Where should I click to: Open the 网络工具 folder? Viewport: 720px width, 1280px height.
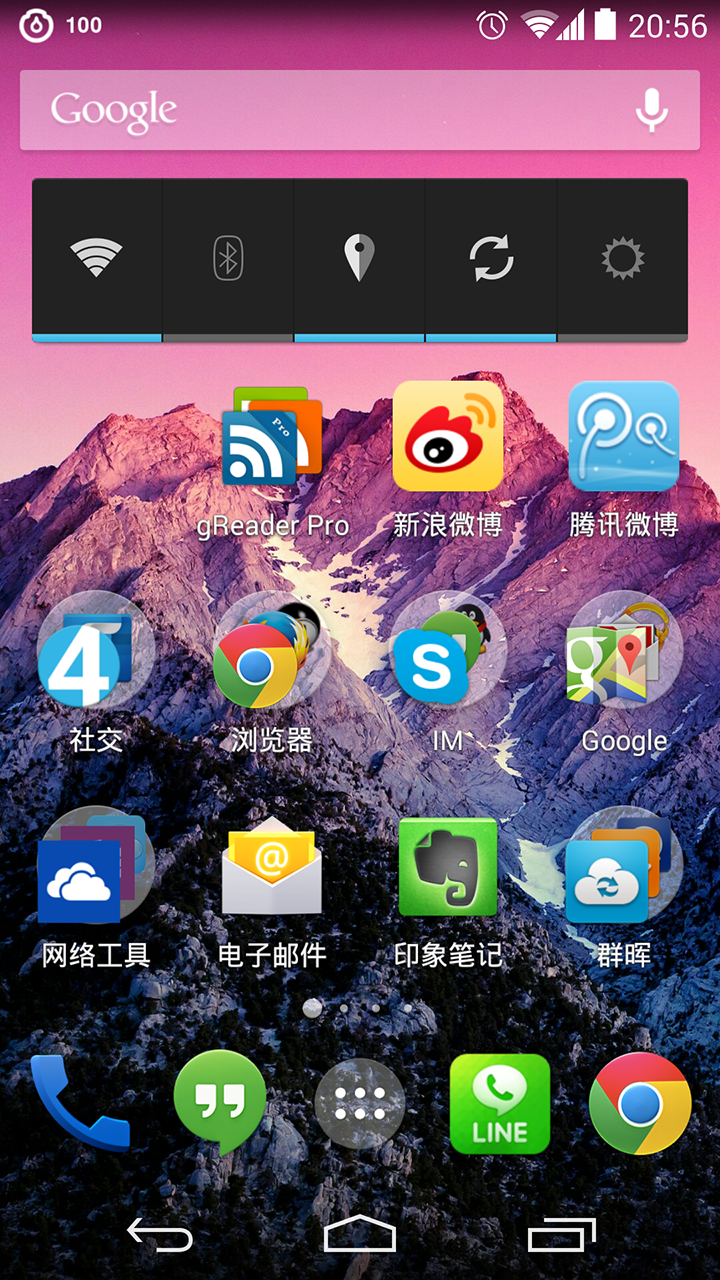pos(96,888)
